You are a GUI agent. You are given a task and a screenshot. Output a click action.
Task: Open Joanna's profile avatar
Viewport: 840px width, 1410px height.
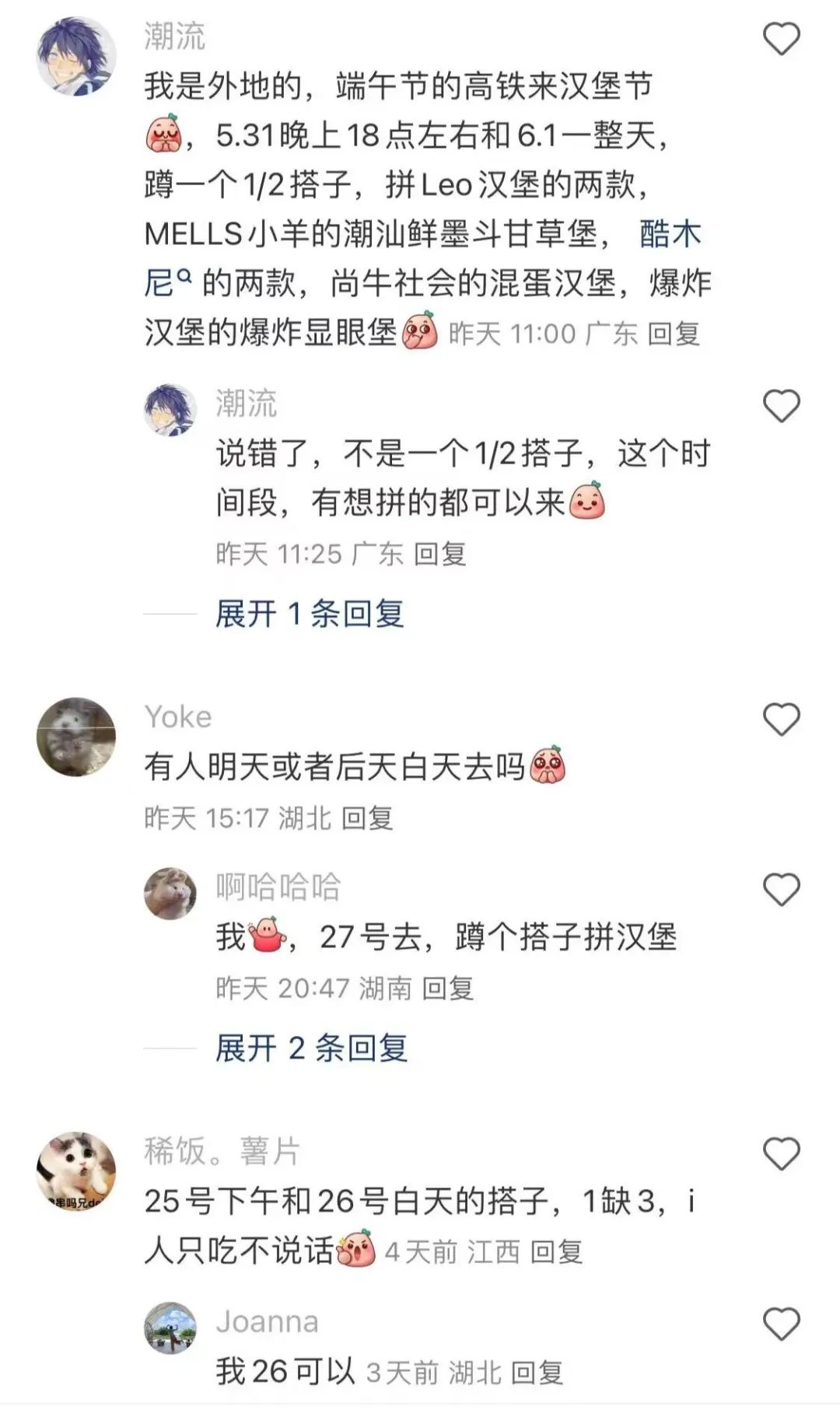(x=170, y=1328)
